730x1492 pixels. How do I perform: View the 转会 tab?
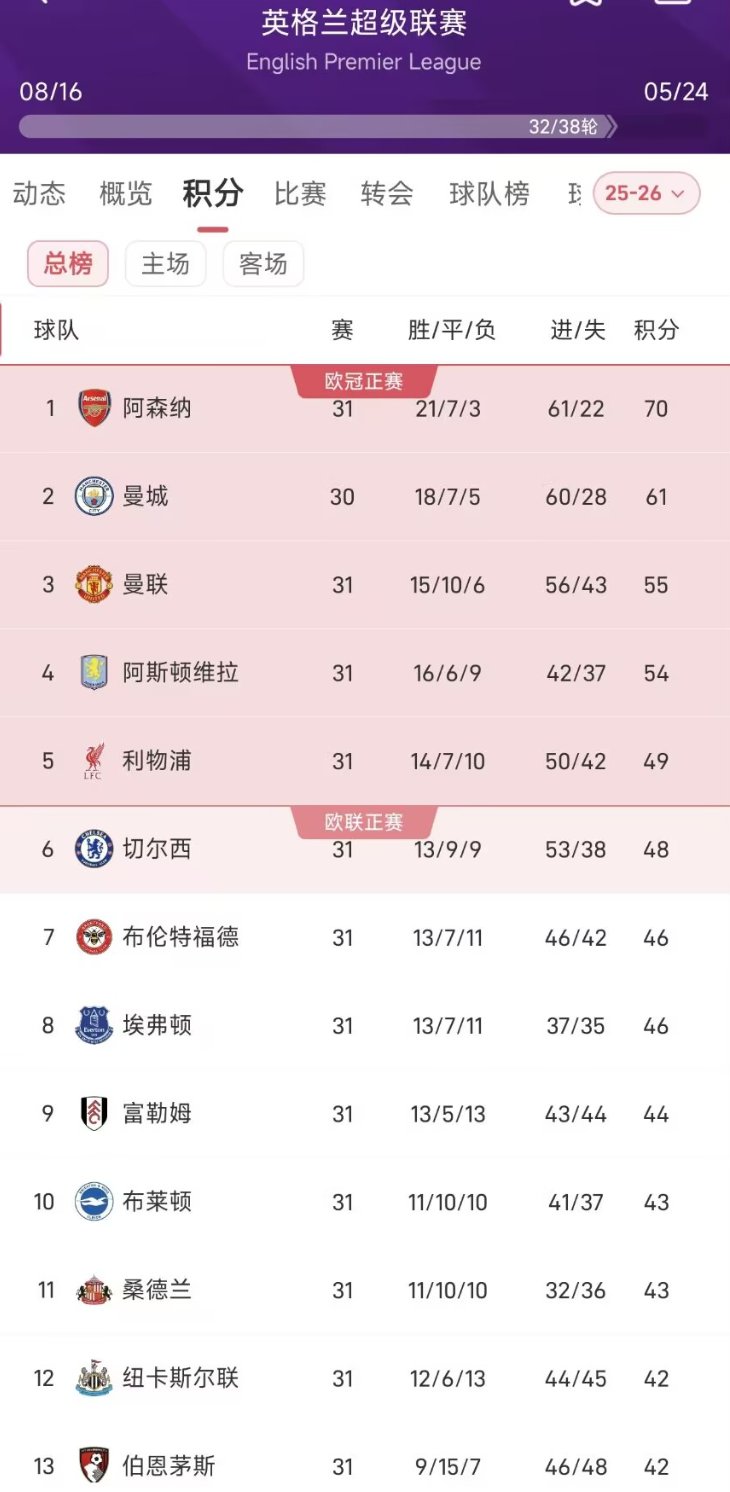pyautogui.click(x=387, y=194)
